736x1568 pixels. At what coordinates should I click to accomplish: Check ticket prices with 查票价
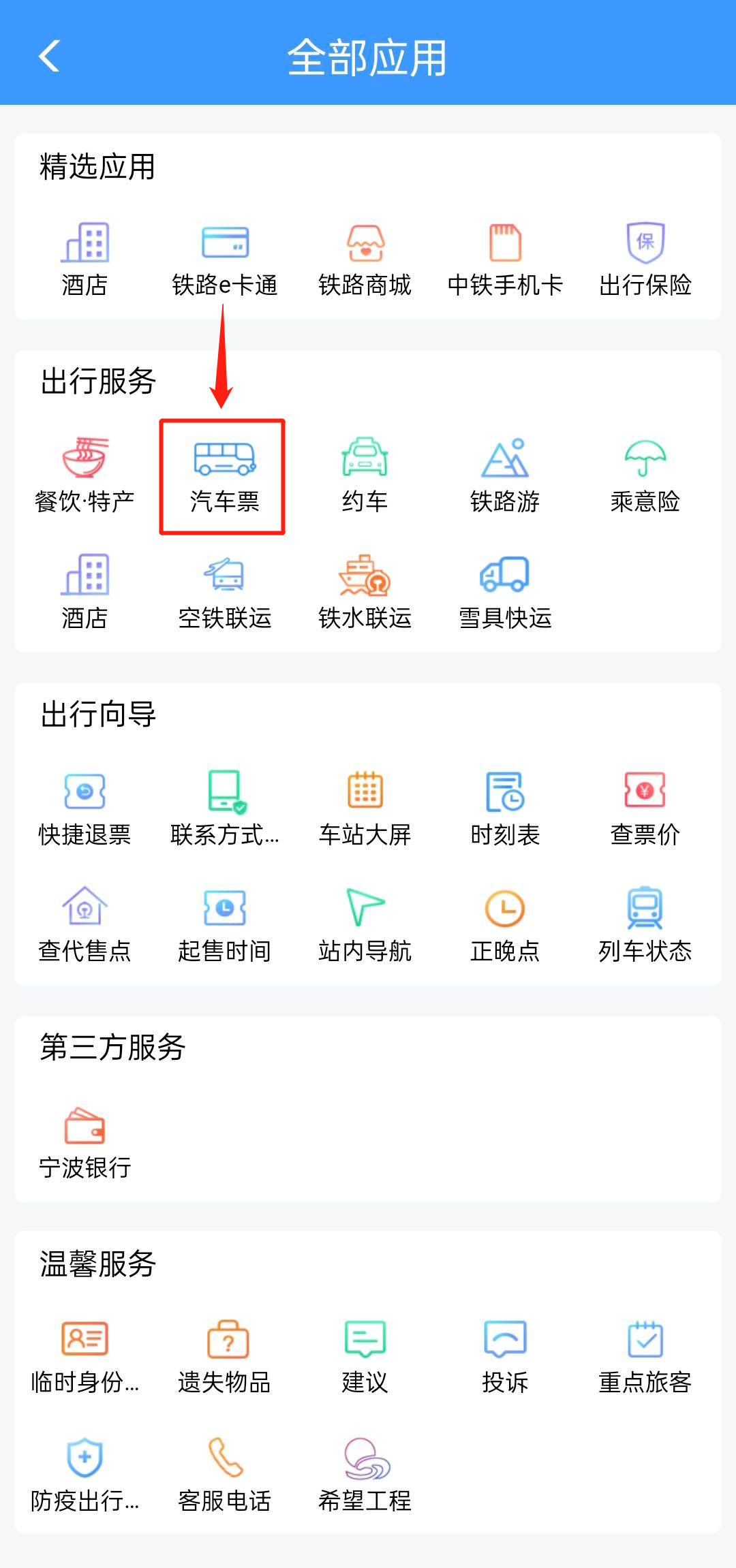point(645,808)
